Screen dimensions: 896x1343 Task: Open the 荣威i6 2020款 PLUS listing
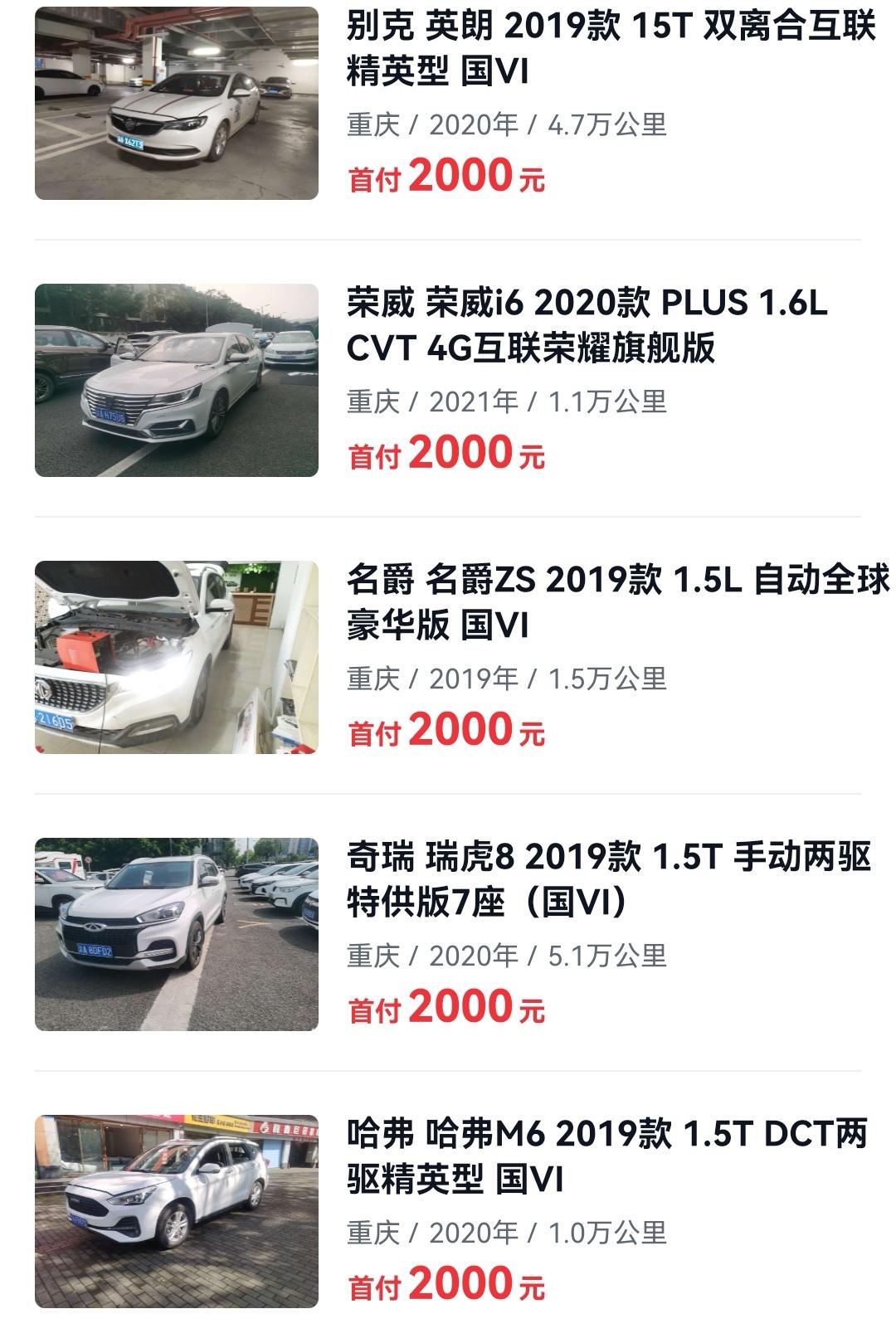[x=587, y=326]
